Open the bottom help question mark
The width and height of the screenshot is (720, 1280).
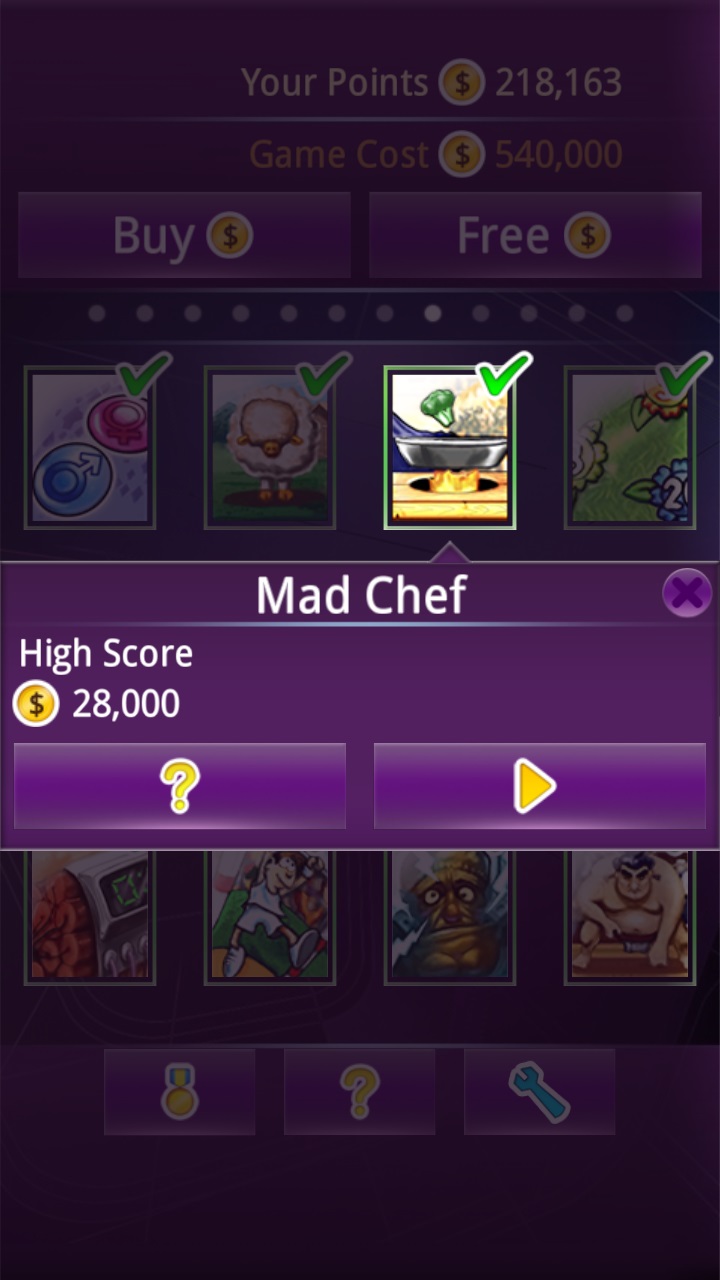pyautogui.click(x=360, y=1091)
